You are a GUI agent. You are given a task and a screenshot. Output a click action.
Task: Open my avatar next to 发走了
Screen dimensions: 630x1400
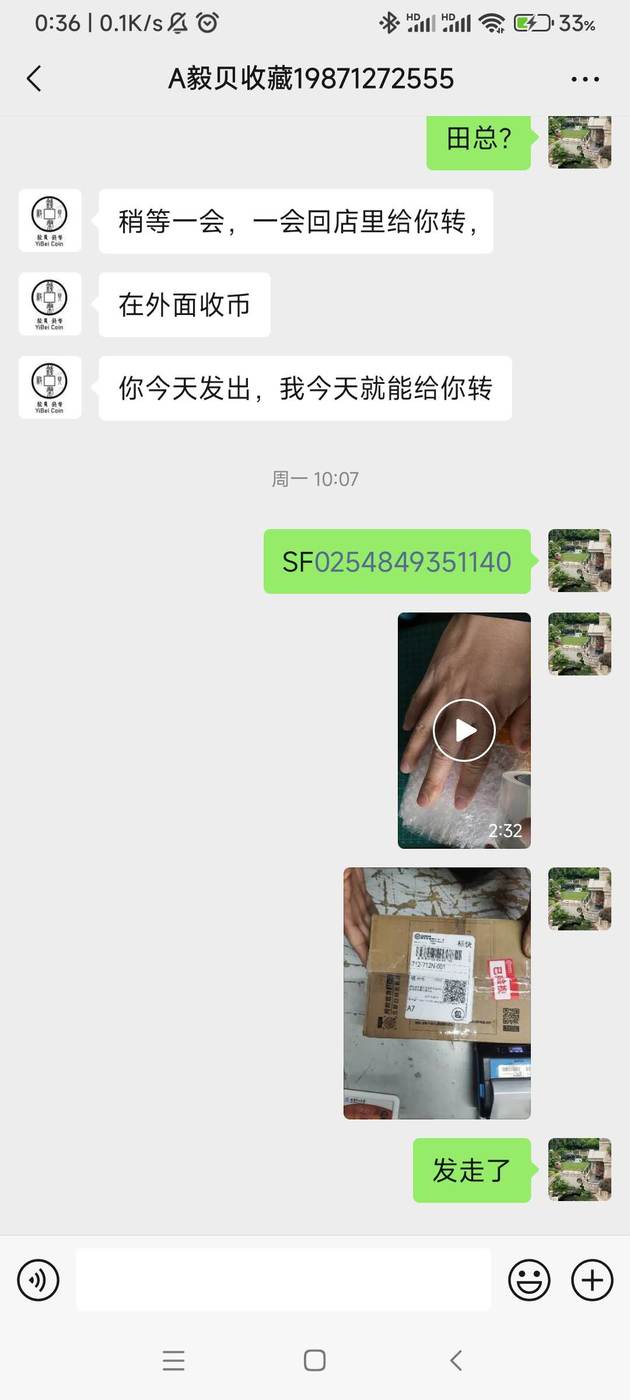tap(579, 1169)
